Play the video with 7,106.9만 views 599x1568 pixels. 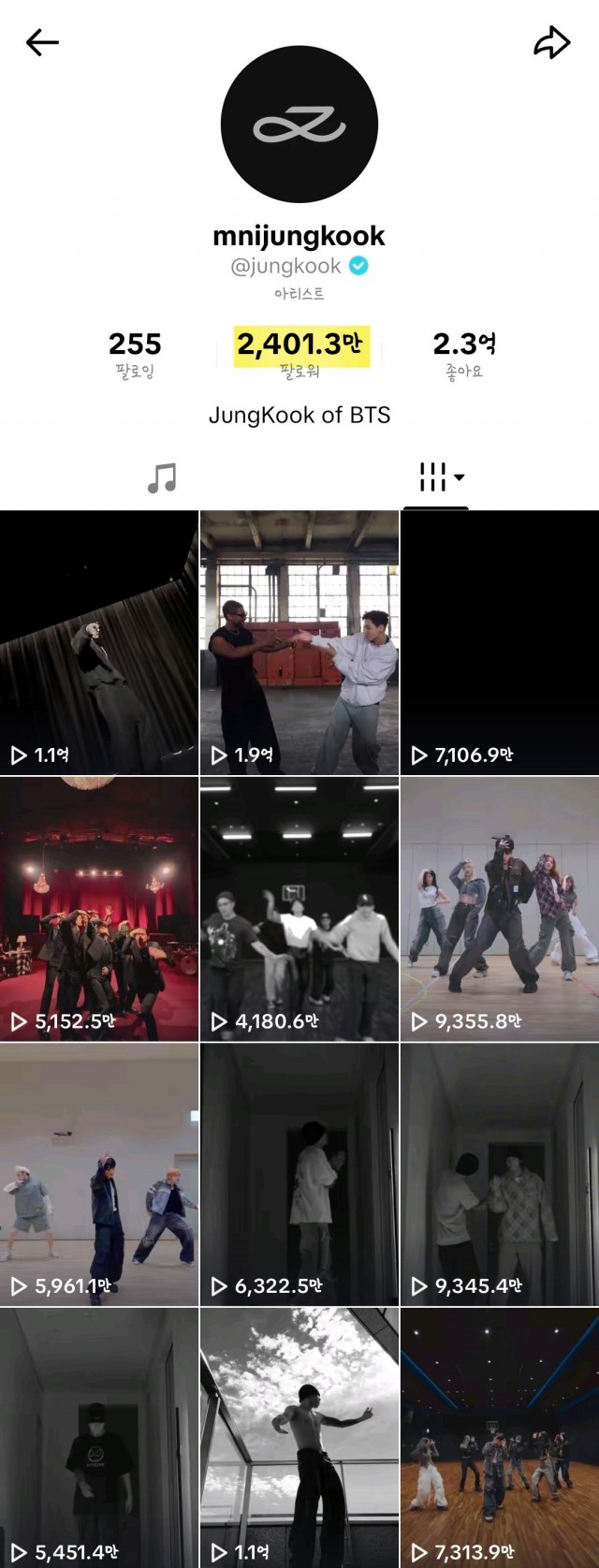pyautogui.click(x=500, y=643)
